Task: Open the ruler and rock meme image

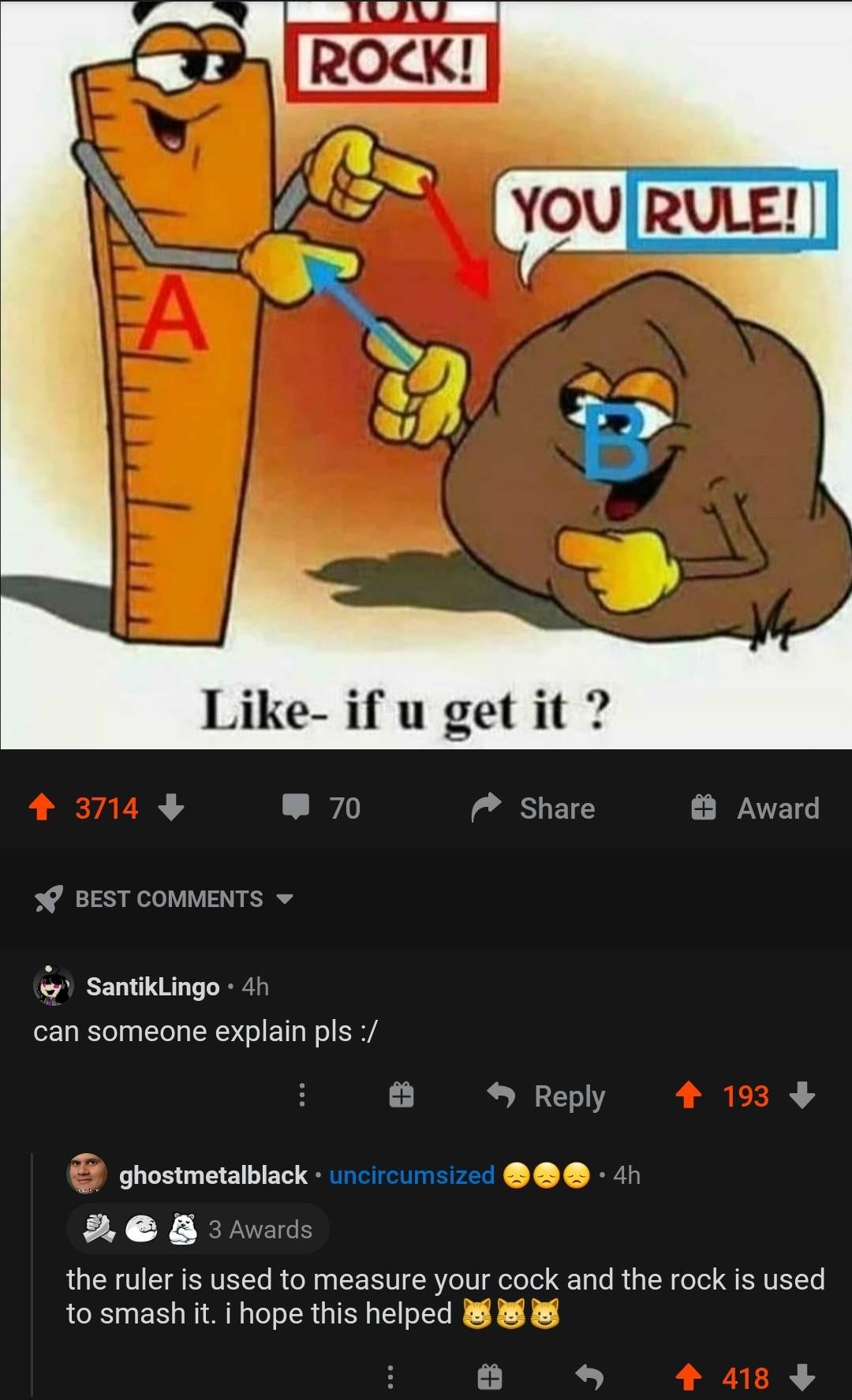Action: click(x=426, y=371)
